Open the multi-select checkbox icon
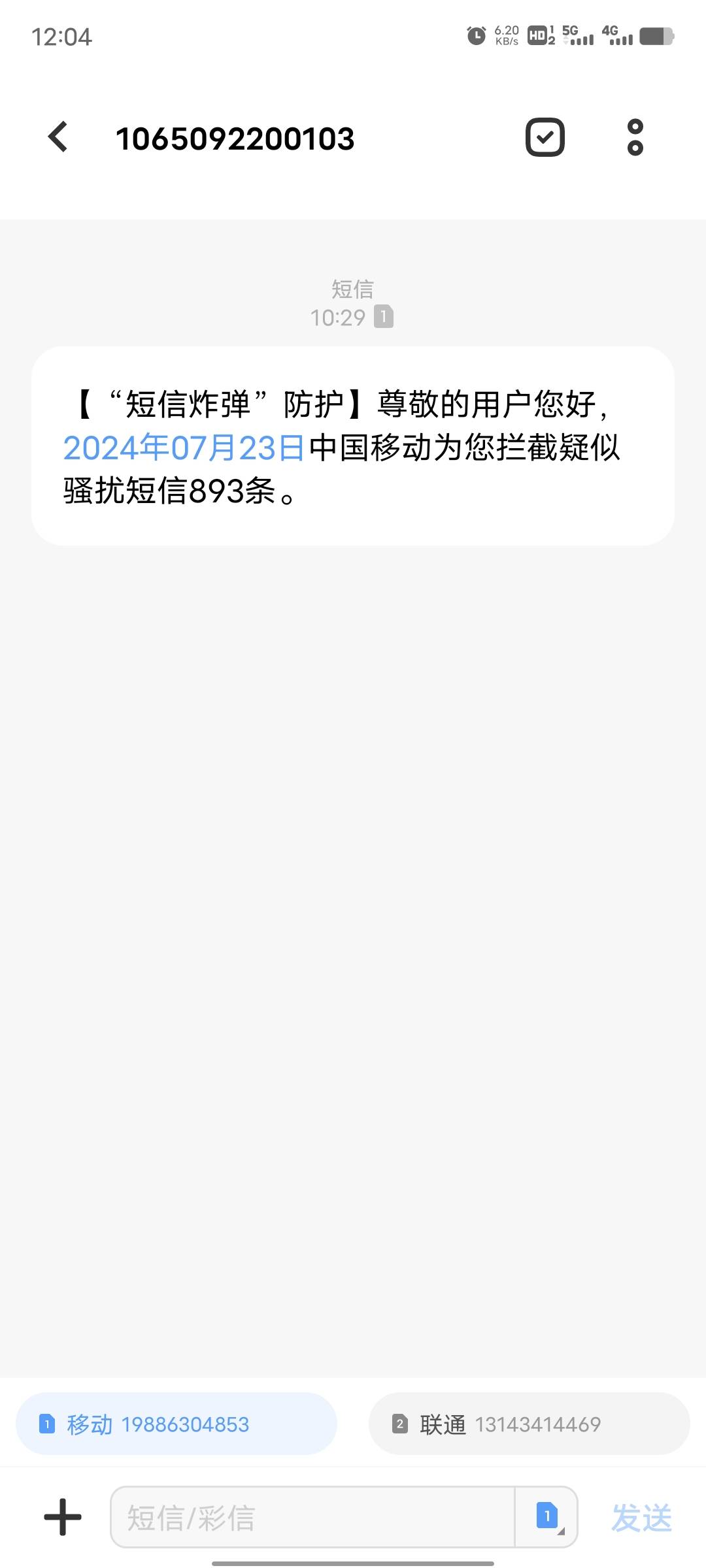This screenshot has height=1568, width=706. [545, 137]
